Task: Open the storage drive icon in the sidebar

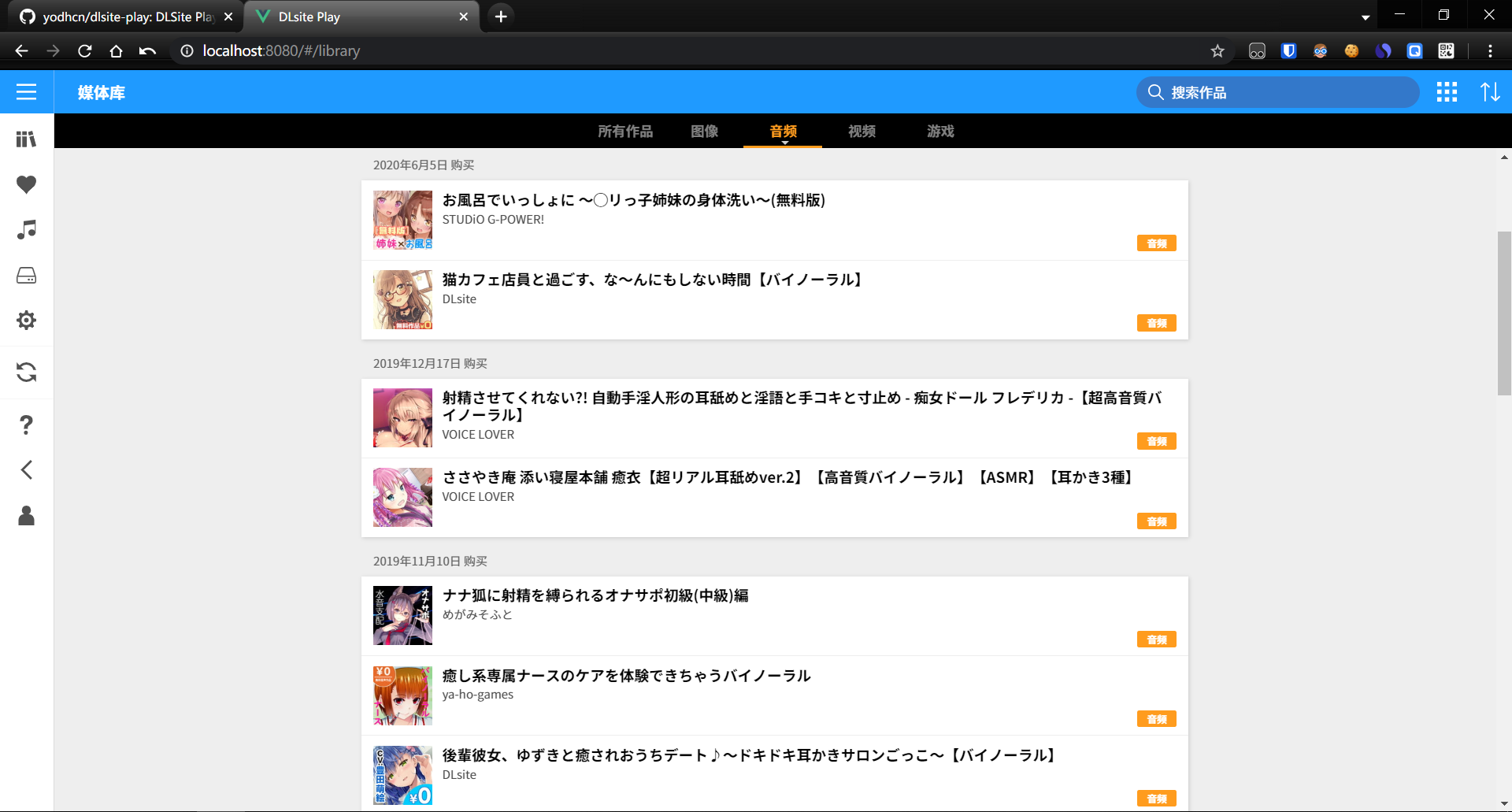Action: pos(26,276)
